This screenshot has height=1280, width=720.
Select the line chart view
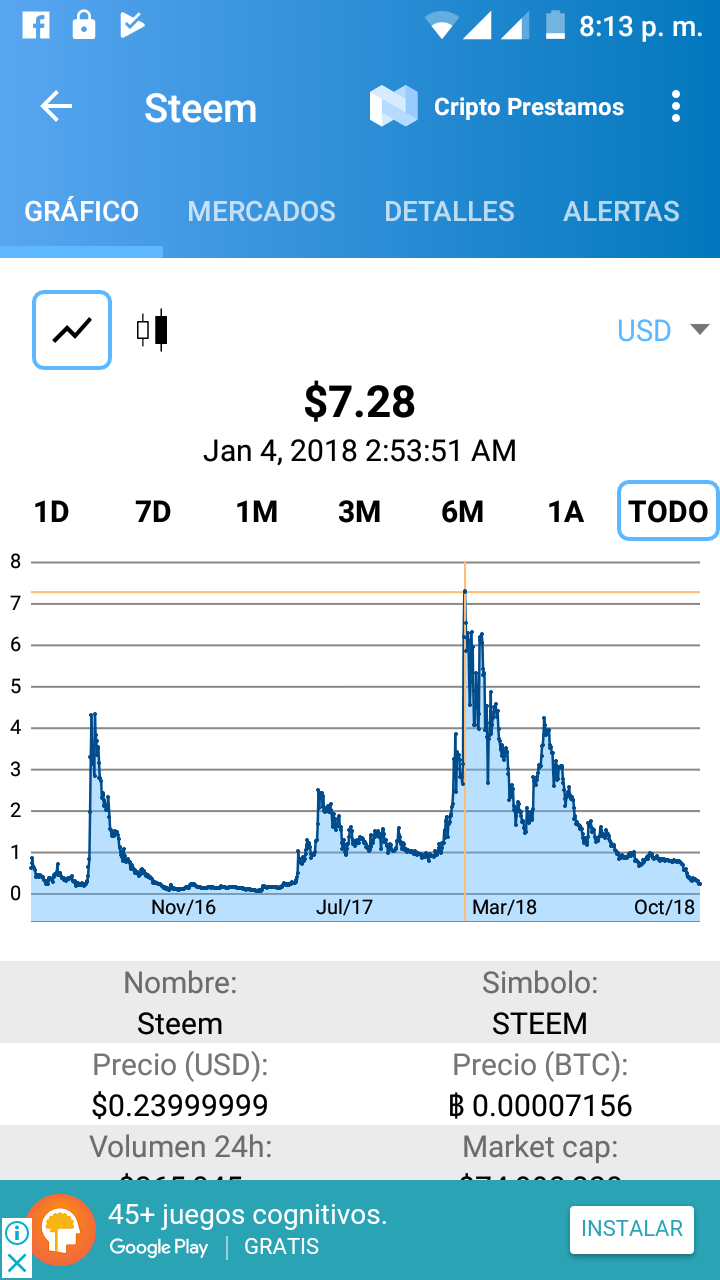click(72, 330)
